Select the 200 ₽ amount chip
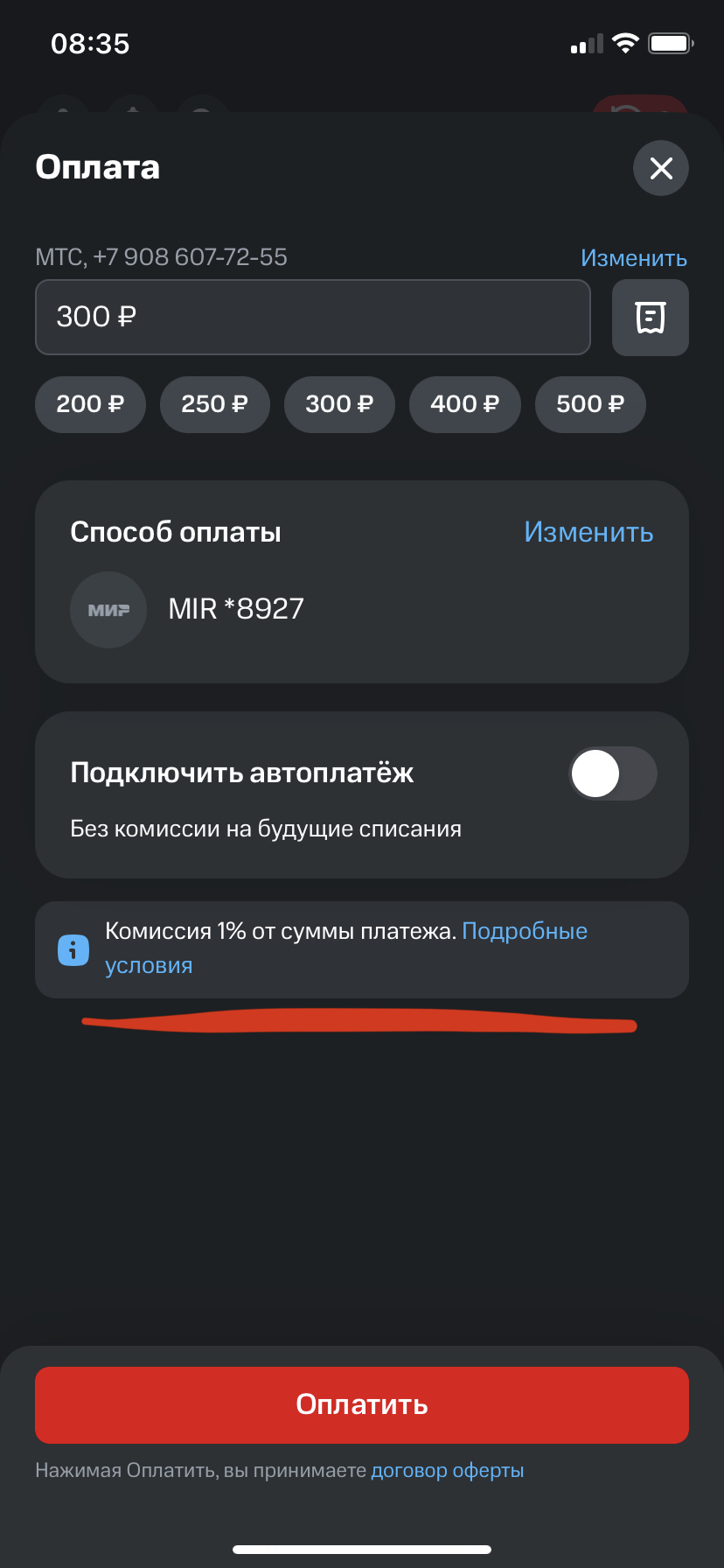This screenshot has width=724, height=1568. (90, 404)
